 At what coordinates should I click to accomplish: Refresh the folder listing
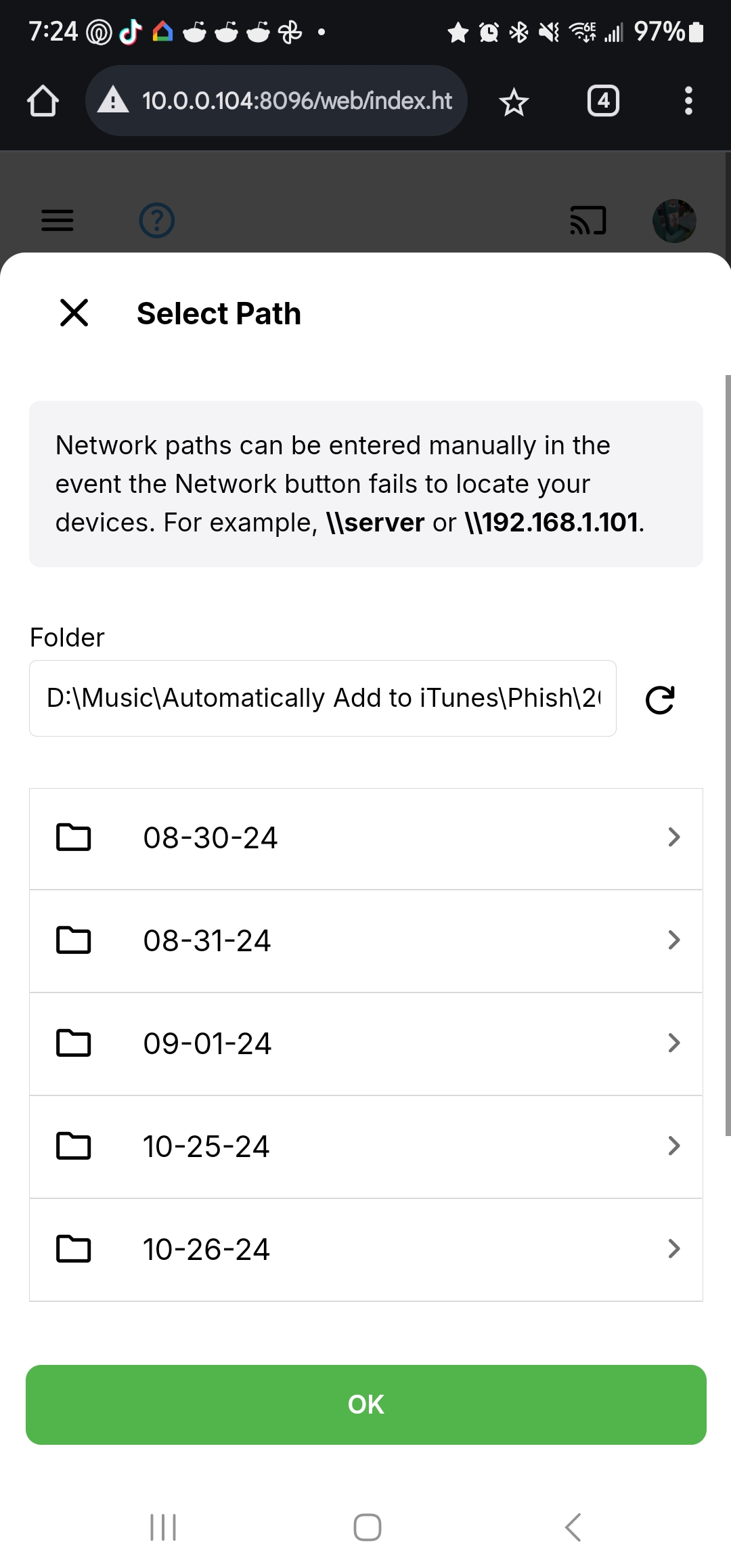(660, 699)
